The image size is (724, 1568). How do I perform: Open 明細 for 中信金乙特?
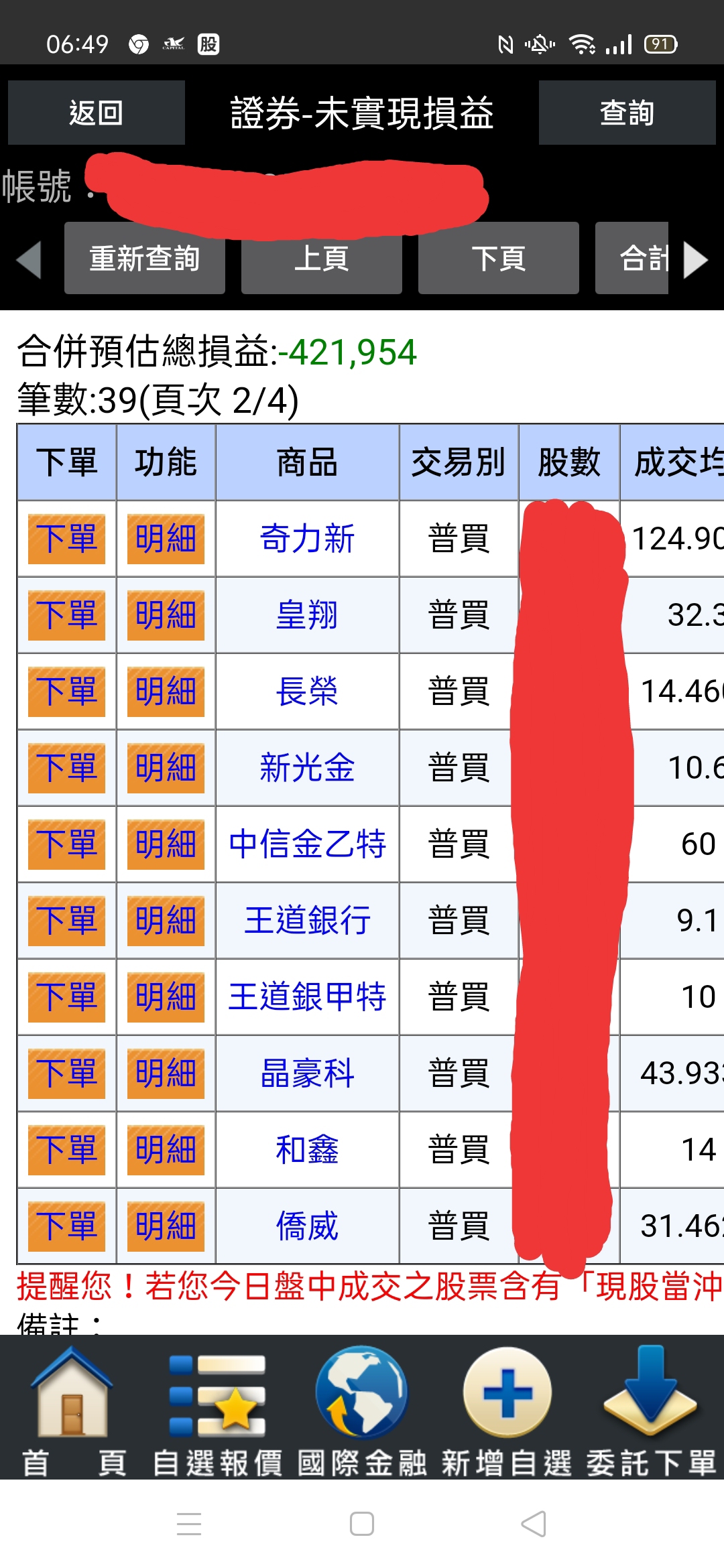coord(166,844)
